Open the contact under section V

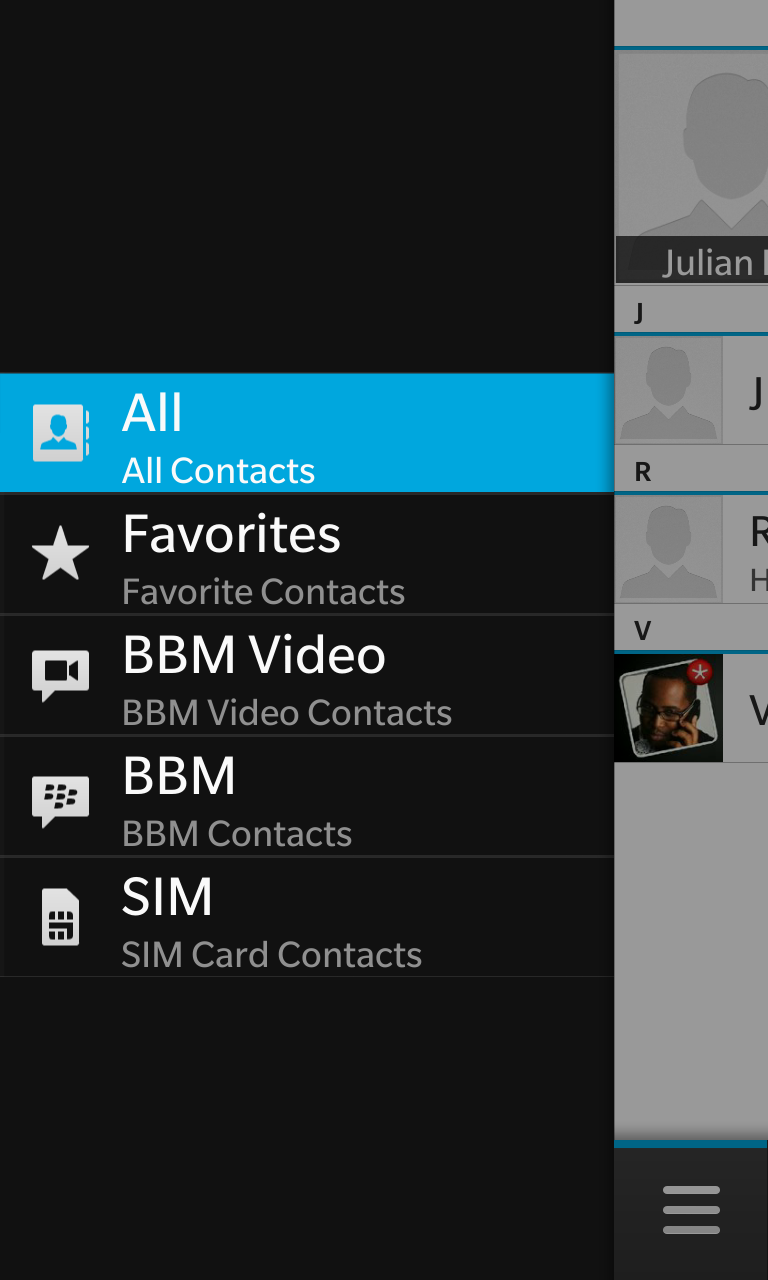(x=692, y=708)
